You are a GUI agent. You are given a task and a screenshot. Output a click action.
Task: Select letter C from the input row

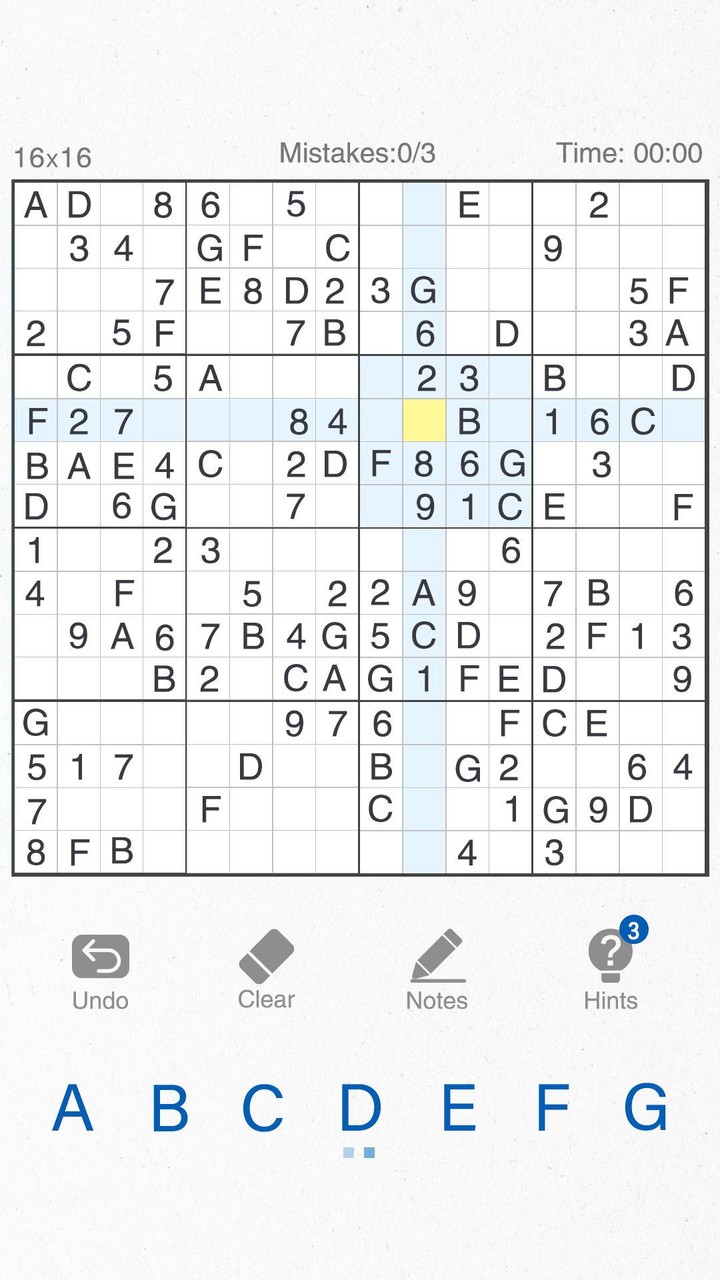coord(263,1107)
